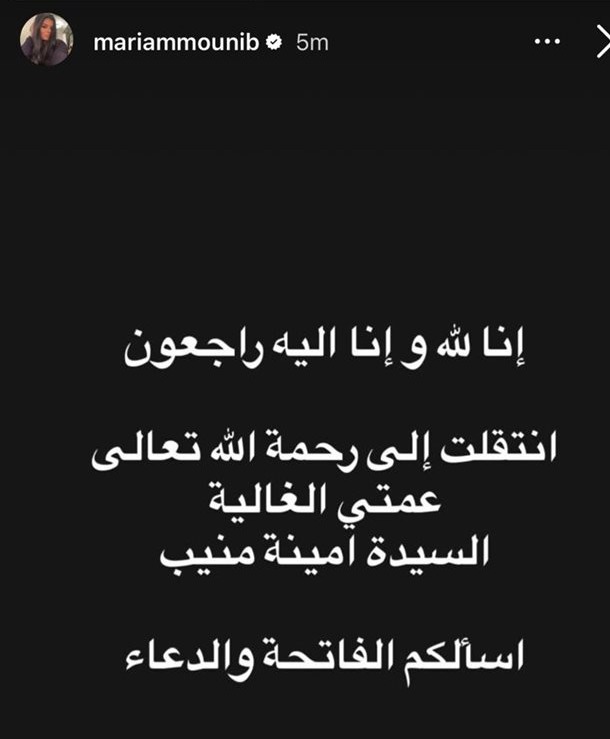This screenshot has width=610, height=739.
Task: Open the three-dot story options menu
Action: click(547, 43)
